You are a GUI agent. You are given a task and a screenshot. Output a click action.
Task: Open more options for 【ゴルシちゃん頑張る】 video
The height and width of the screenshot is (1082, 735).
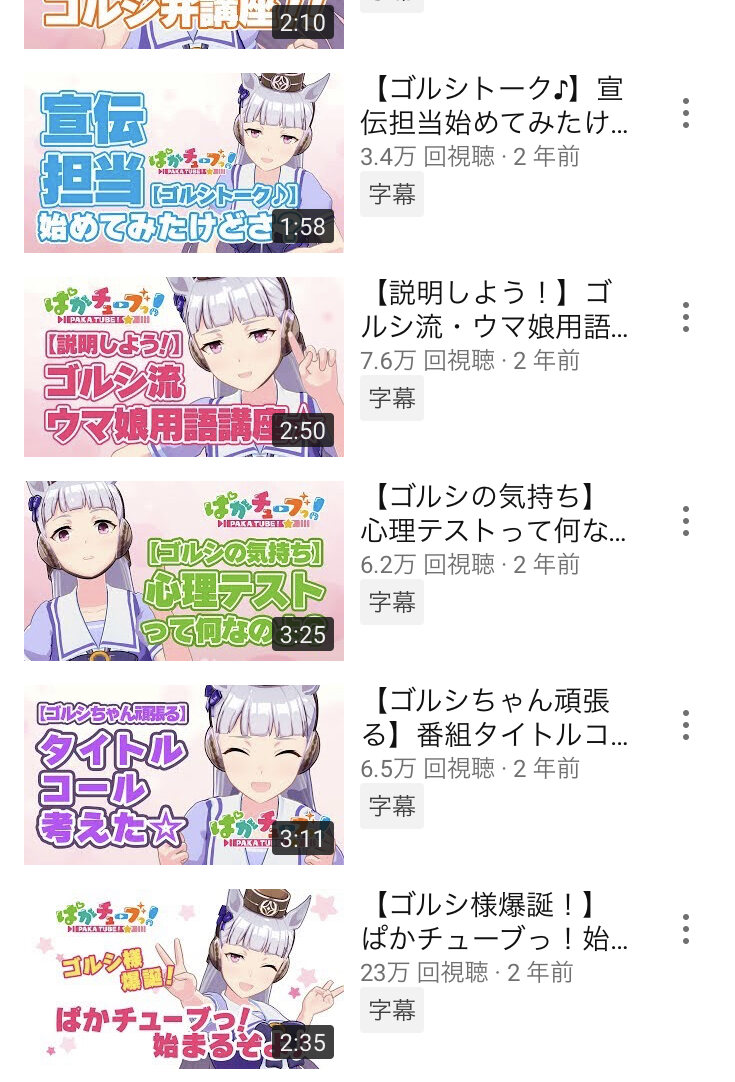pos(686,725)
